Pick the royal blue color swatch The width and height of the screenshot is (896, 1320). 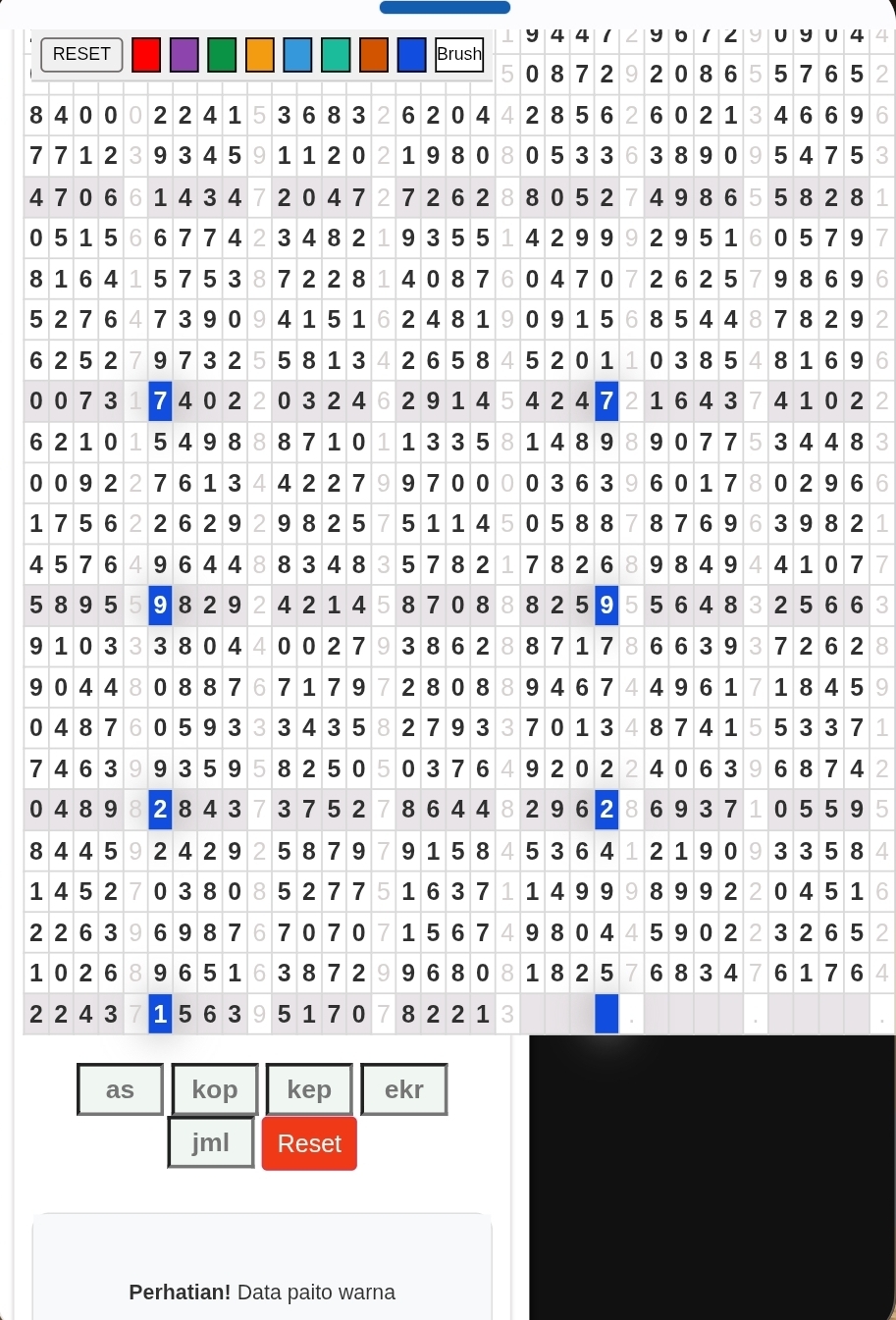(412, 55)
